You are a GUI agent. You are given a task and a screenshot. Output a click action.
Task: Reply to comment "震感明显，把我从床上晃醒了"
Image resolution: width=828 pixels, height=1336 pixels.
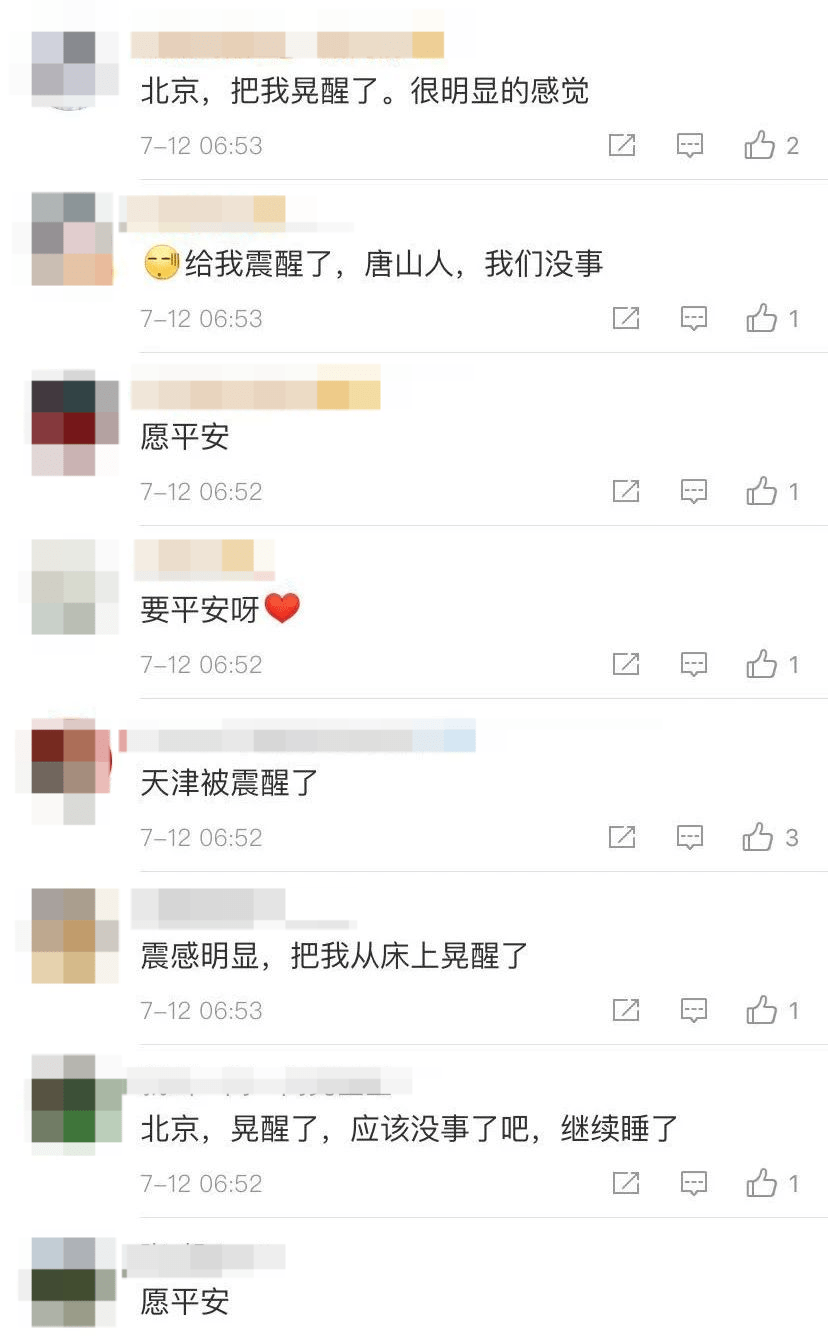[693, 1011]
